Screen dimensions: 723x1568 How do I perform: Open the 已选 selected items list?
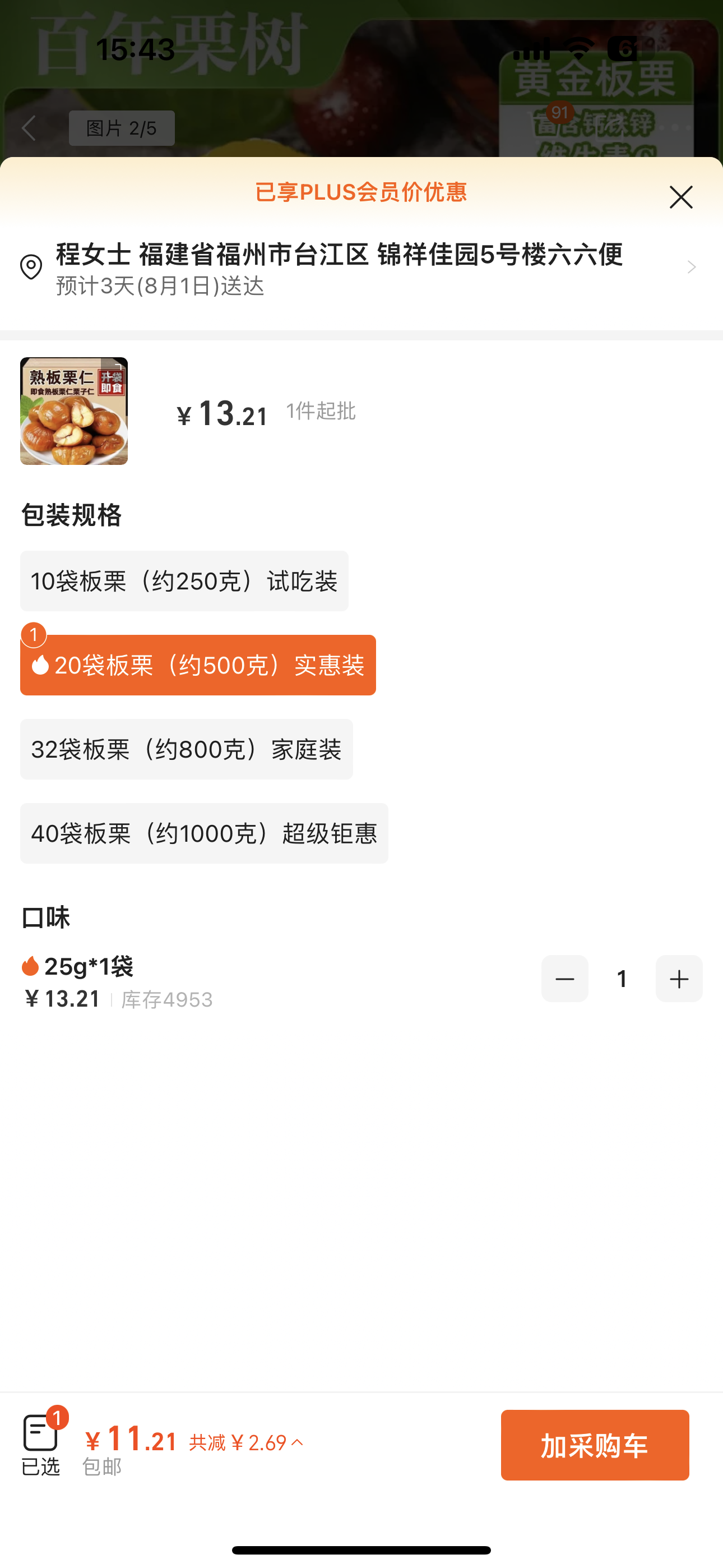pos(41,1444)
